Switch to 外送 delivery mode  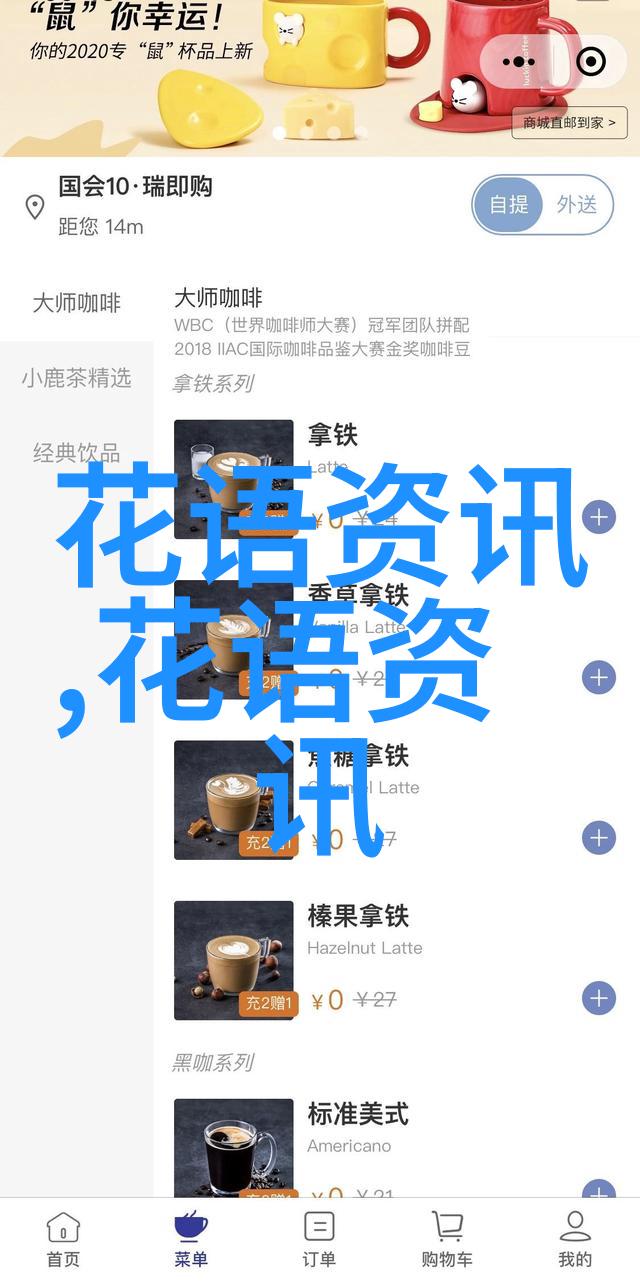pos(577,205)
